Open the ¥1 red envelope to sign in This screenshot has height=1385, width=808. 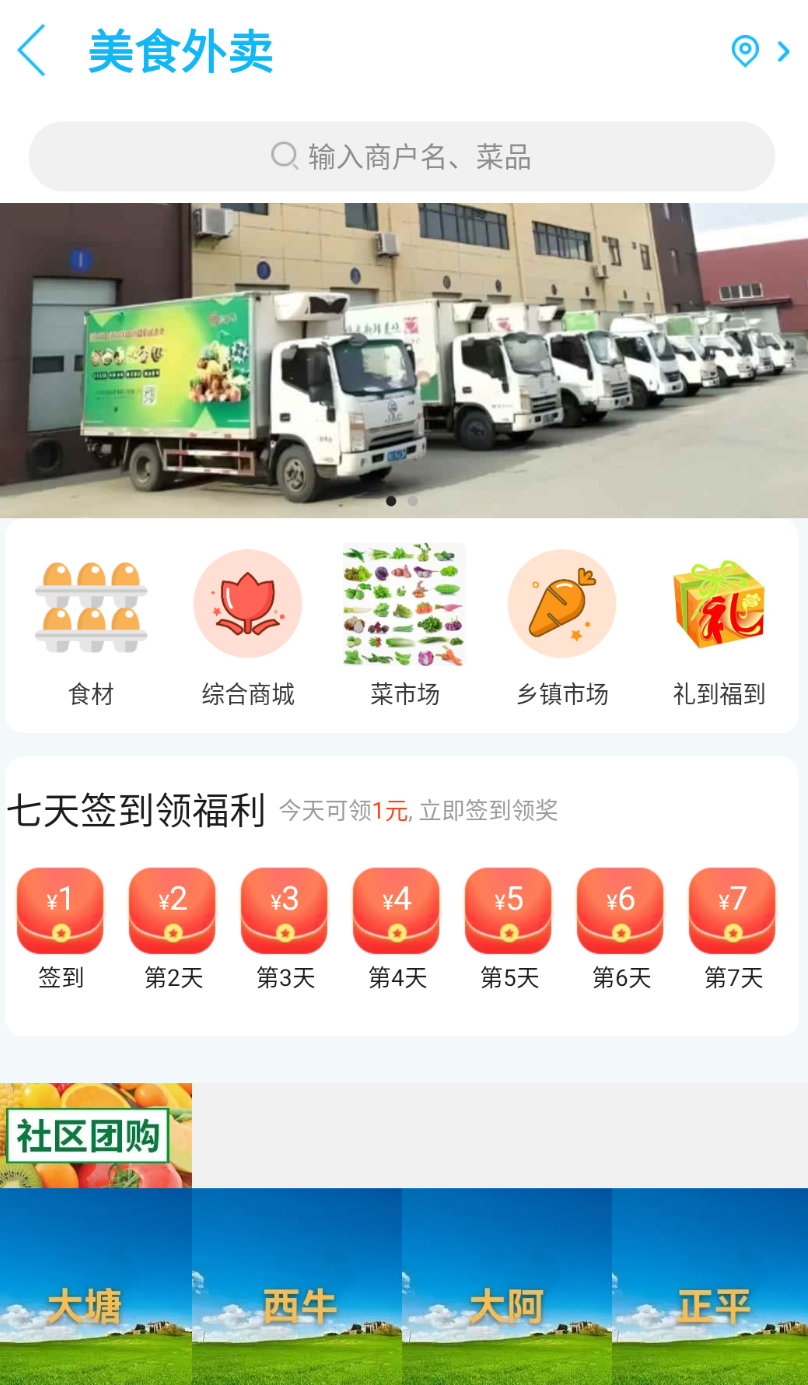tap(58, 910)
